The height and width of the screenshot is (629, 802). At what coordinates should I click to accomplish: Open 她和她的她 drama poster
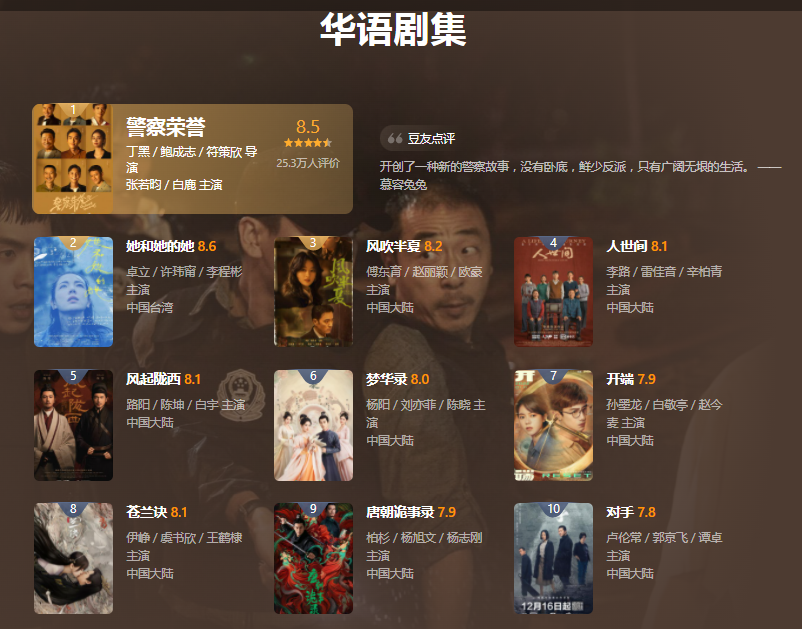click(73, 292)
